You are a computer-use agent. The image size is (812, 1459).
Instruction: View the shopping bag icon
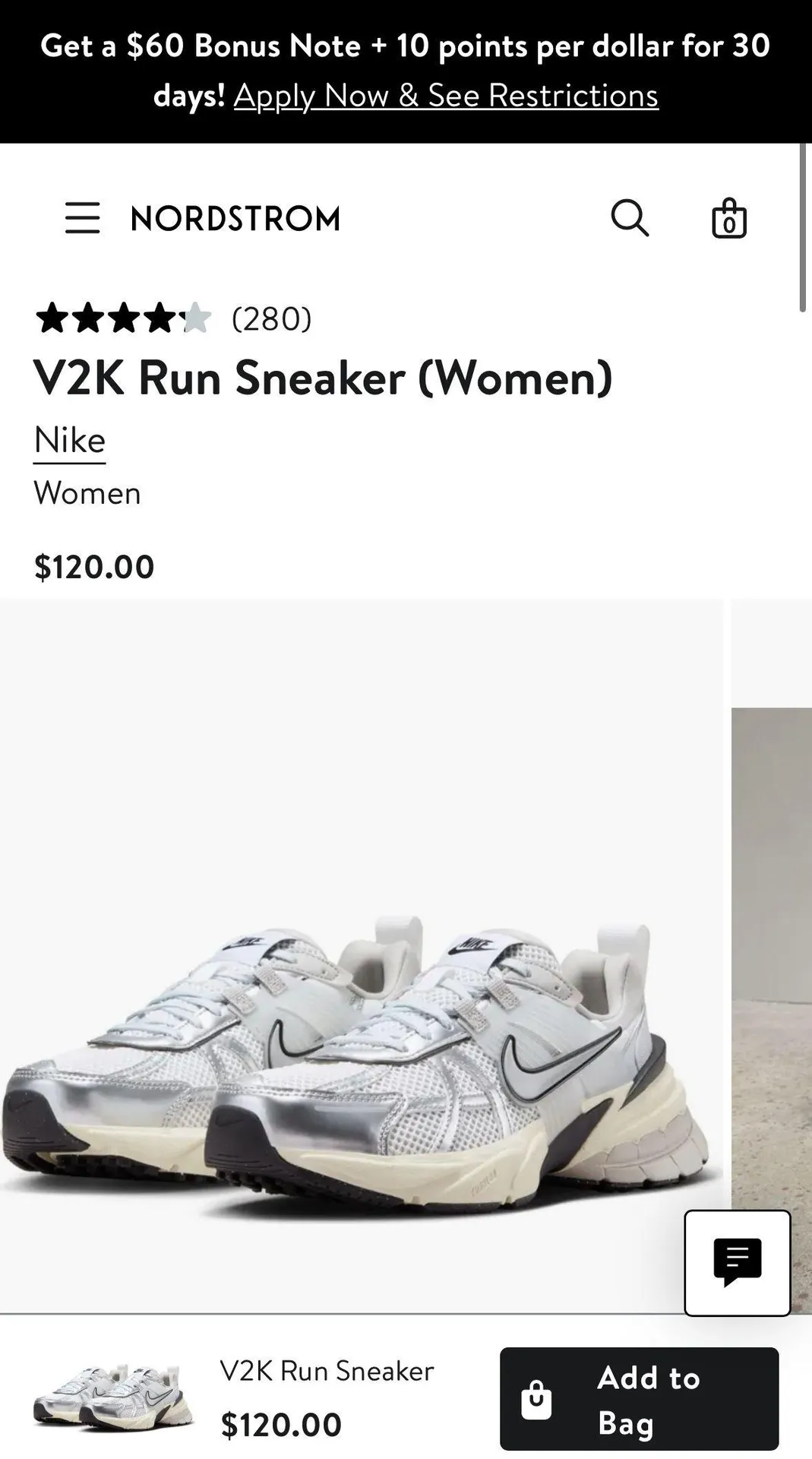coord(728,219)
